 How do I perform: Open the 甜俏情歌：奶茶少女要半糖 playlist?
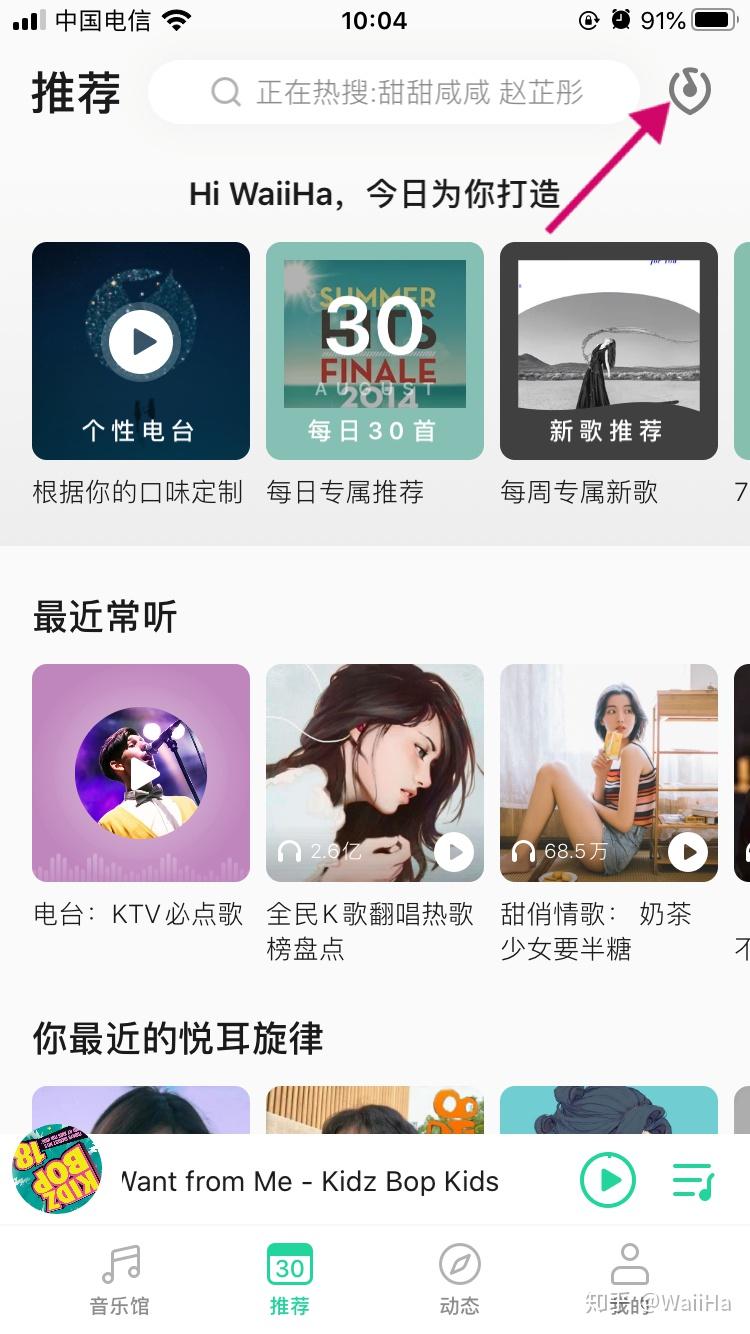609,773
